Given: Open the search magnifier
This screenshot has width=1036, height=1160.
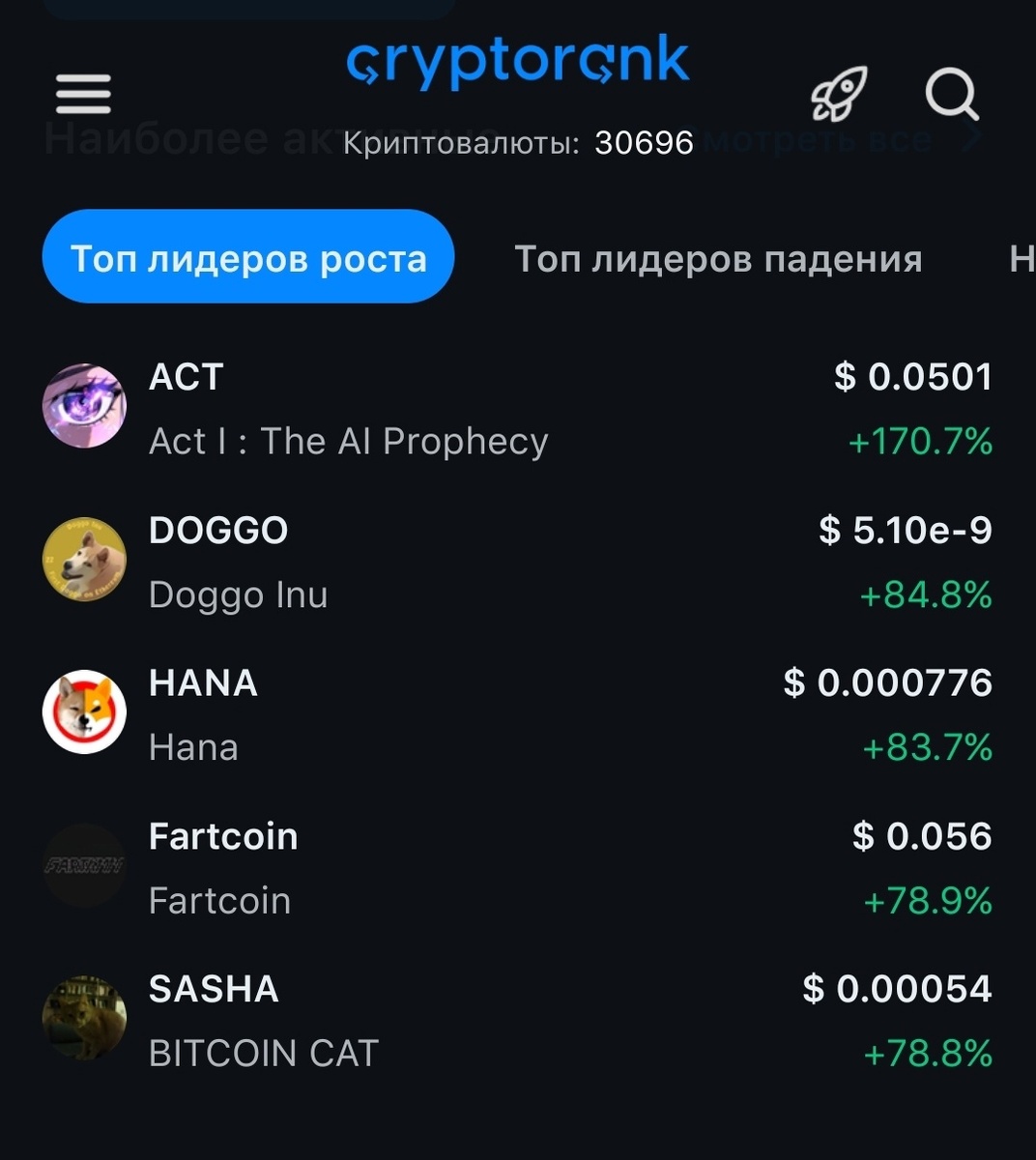Looking at the screenshot, I should click(952, 95).
